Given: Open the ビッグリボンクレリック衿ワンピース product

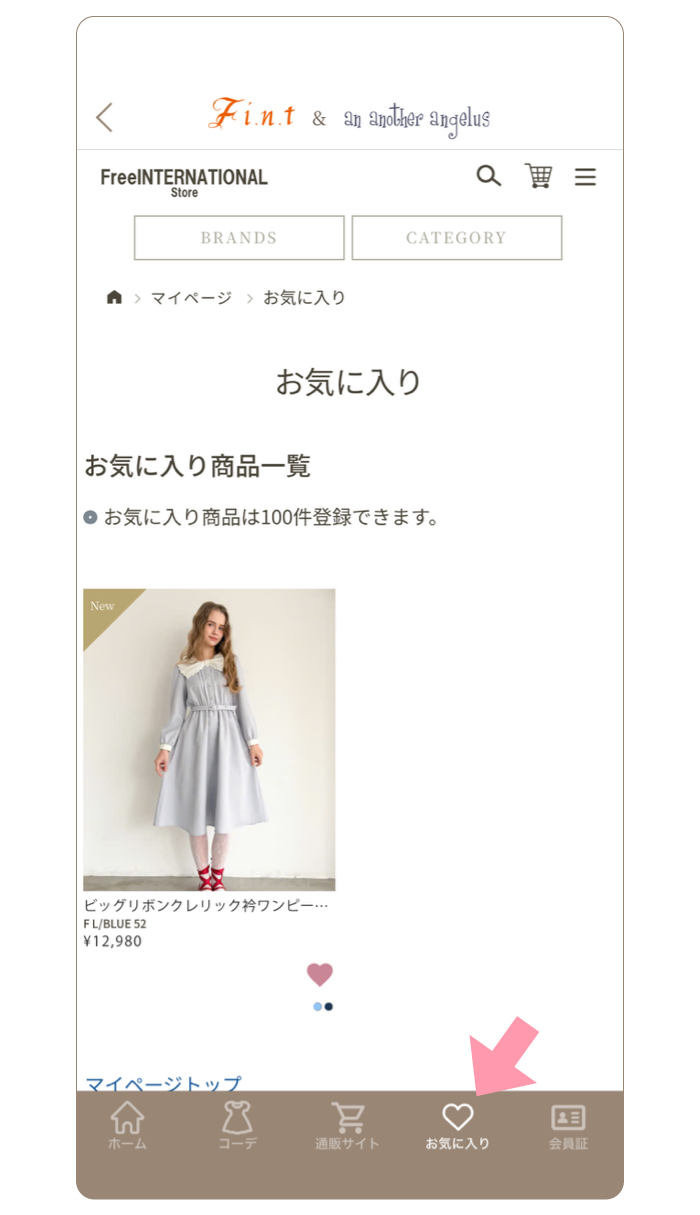Looking at the screenshot, I should [209, 740].
